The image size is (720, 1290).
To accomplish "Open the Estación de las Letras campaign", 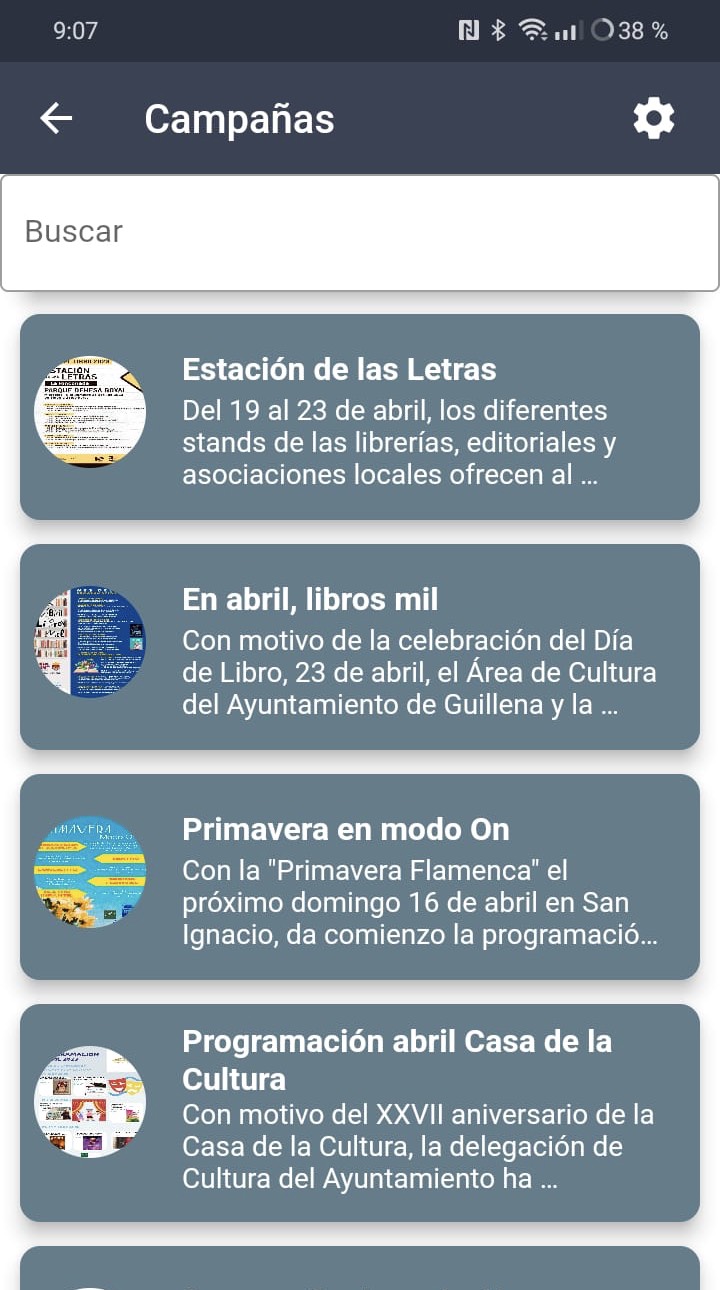I will (360, 417).
